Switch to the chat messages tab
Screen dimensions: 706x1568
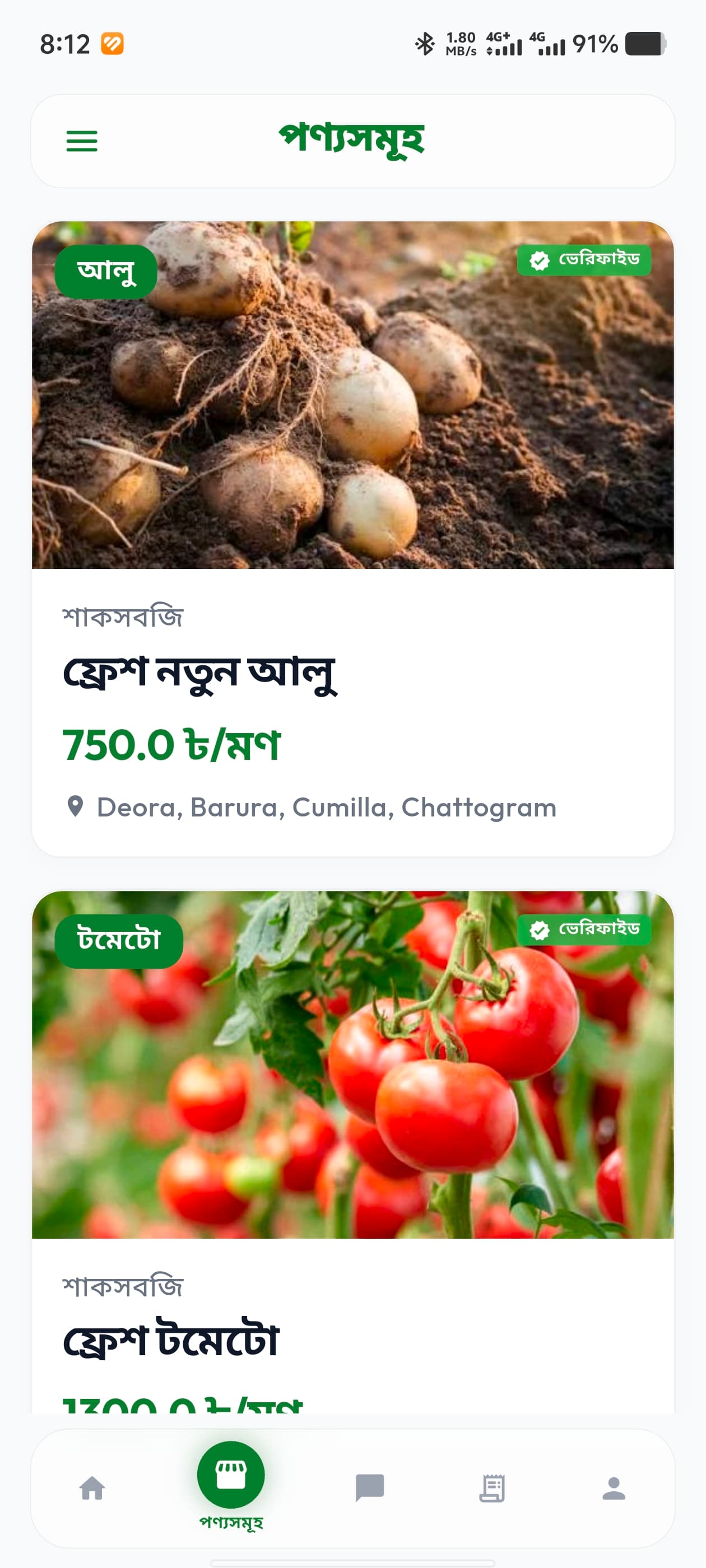[370, 1489]
